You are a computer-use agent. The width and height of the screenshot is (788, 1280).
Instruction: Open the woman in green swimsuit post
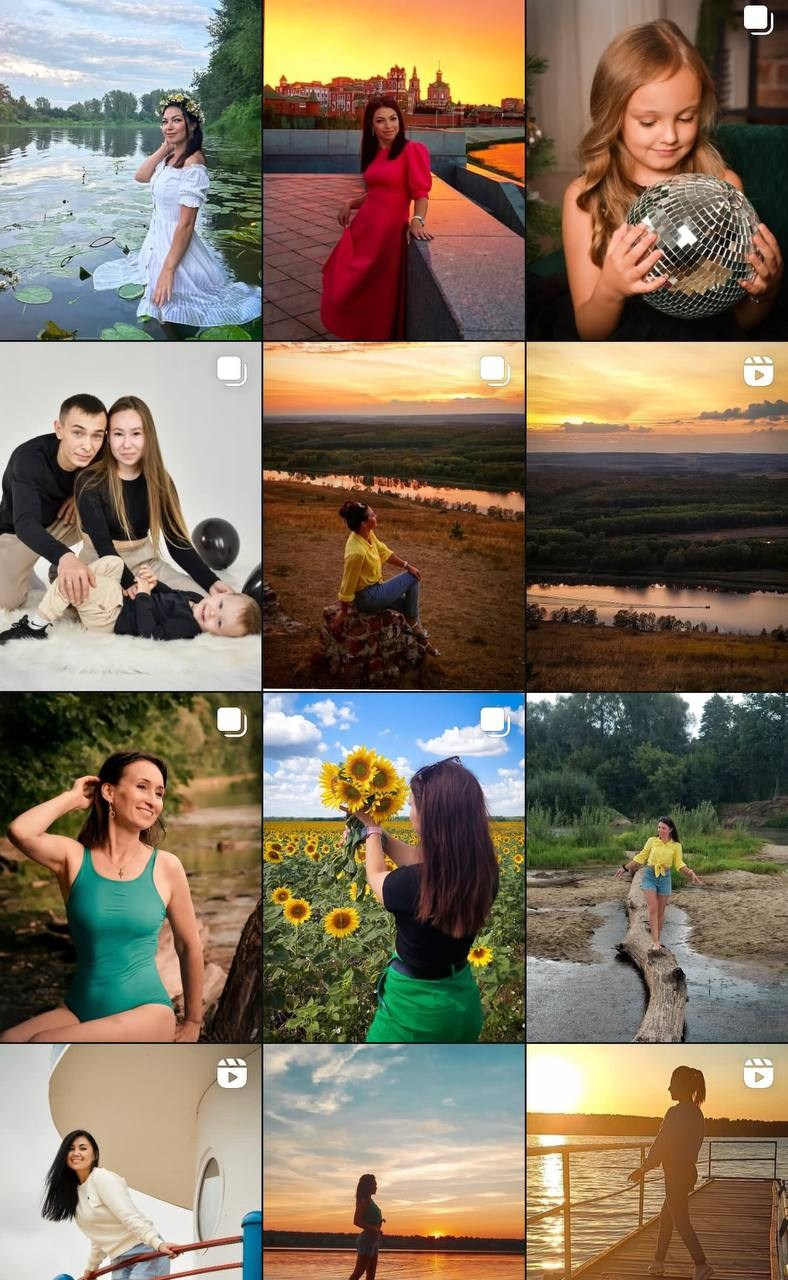[130, 867]
